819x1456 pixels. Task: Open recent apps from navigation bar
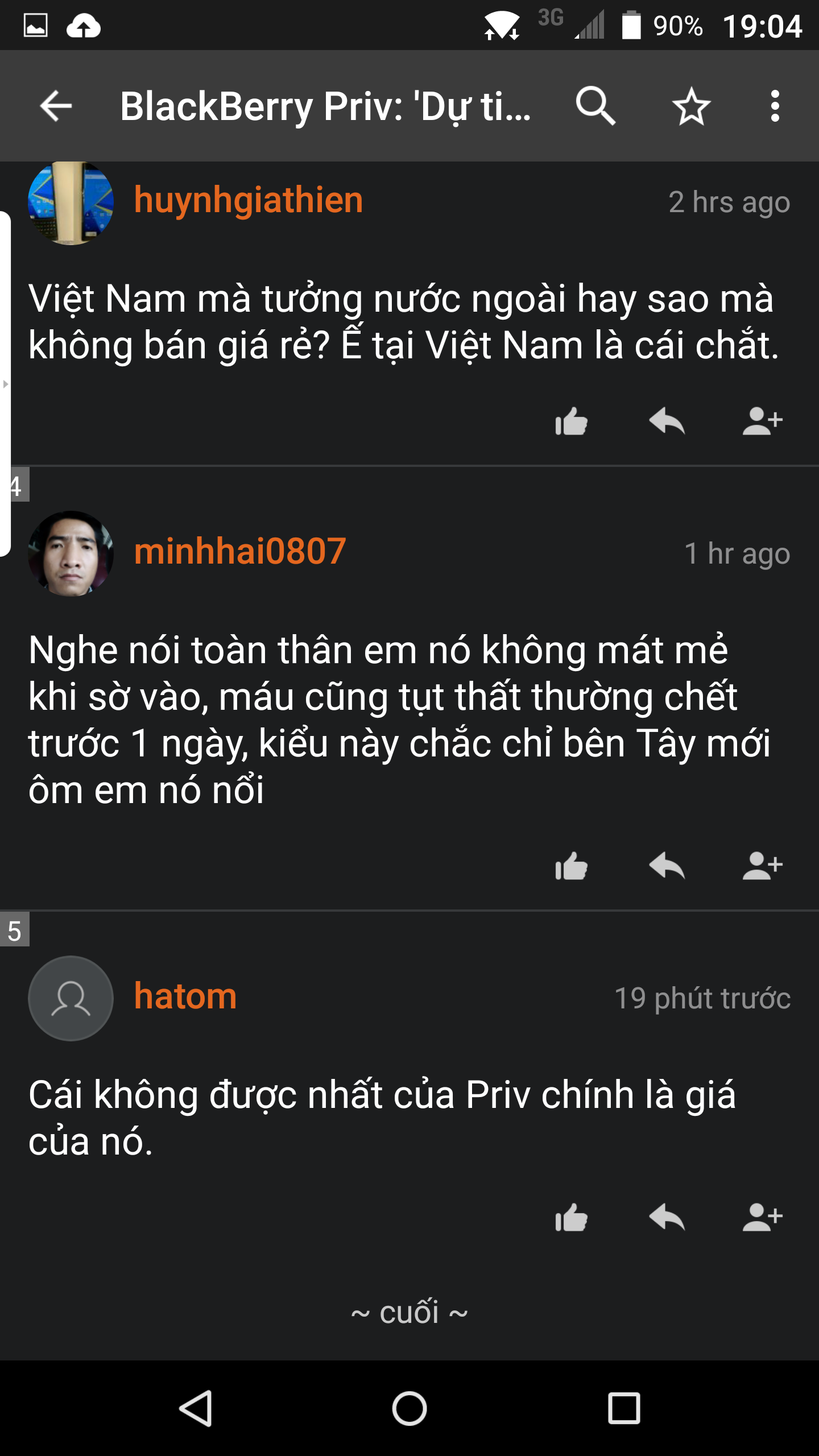(624, 1408)
